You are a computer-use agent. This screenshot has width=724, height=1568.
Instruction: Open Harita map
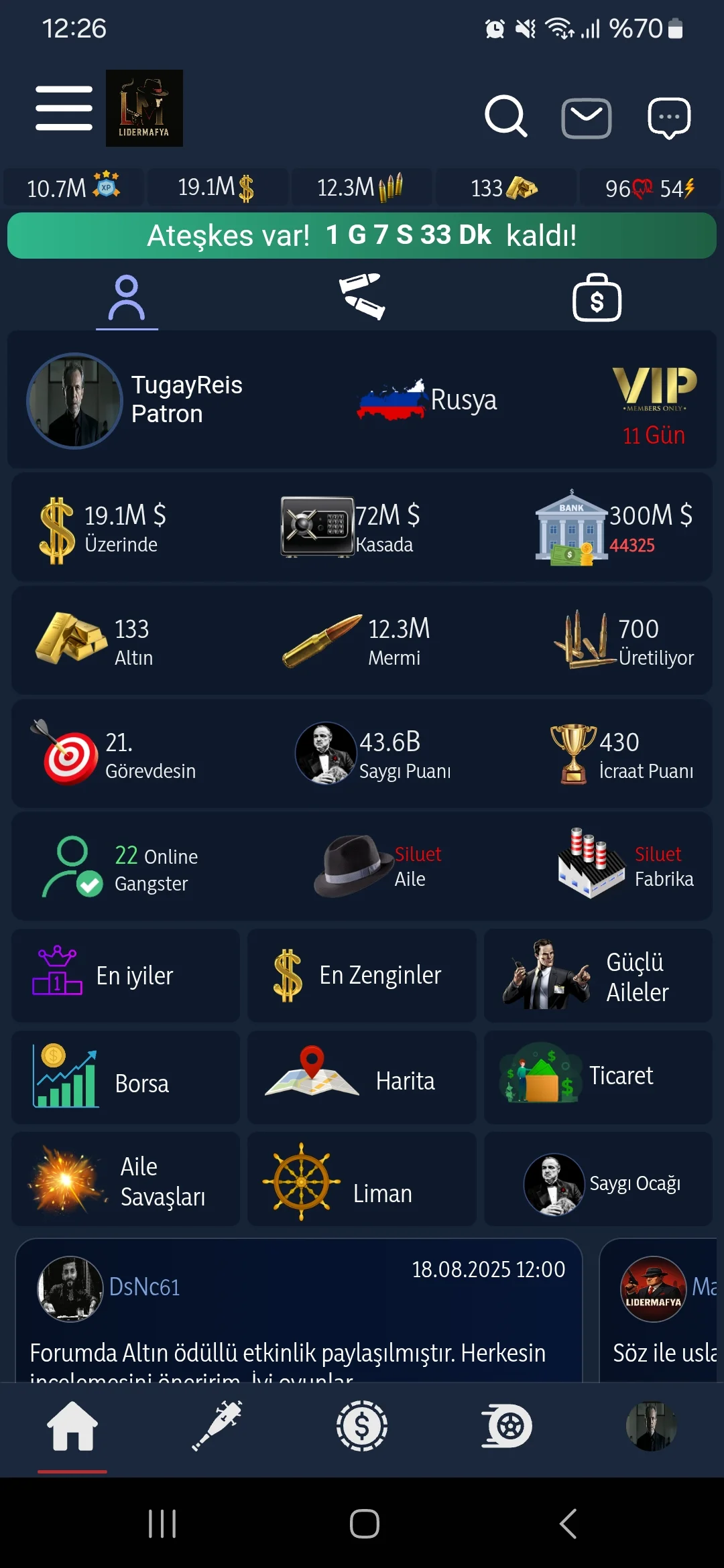[x=361, y=1077]
